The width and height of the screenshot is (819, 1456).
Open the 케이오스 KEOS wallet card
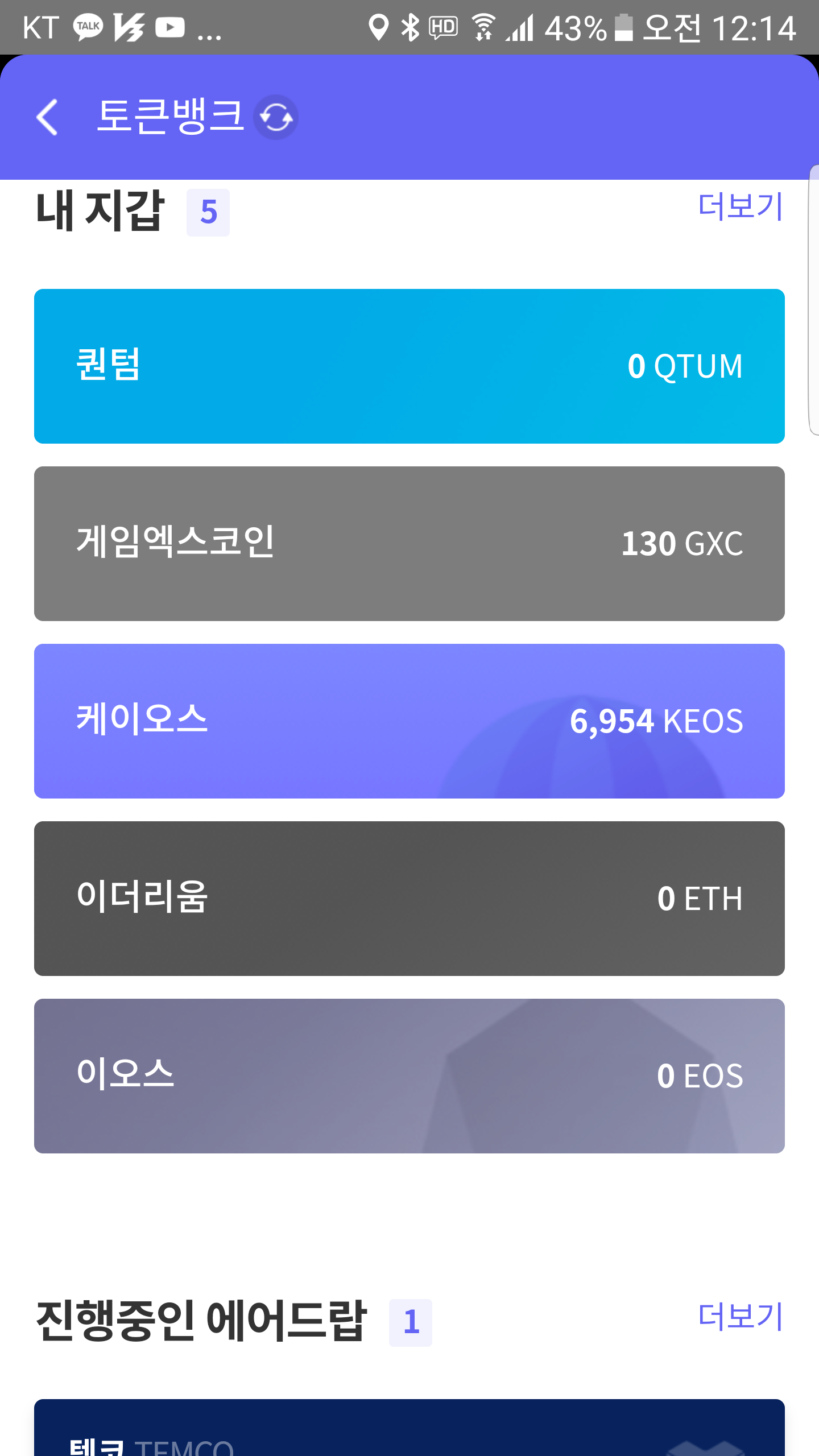click(409, 721)
